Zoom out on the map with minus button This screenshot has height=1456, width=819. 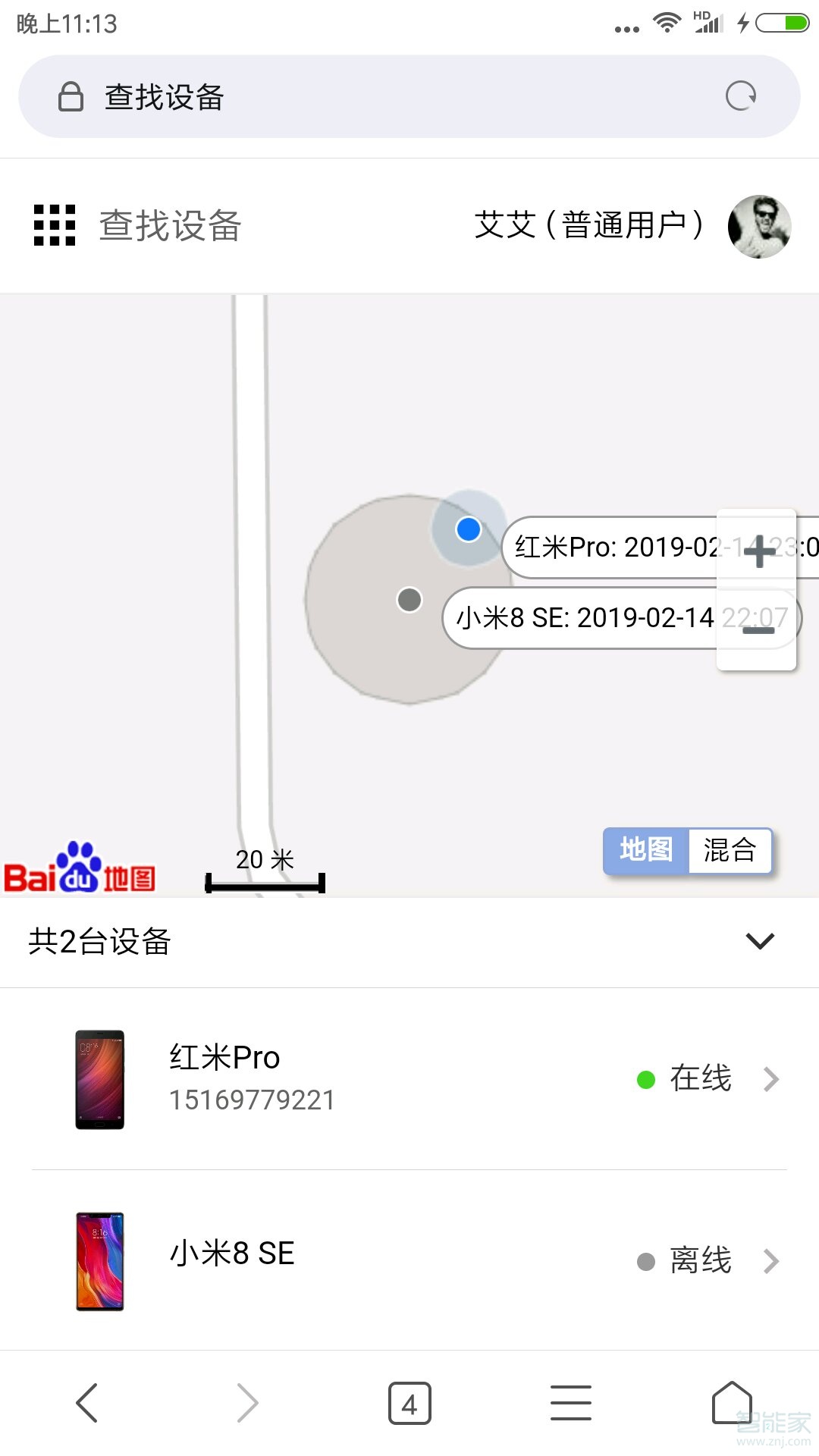coord(757,629)
